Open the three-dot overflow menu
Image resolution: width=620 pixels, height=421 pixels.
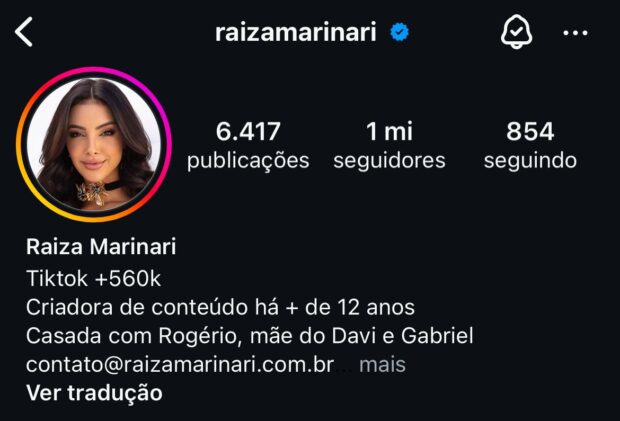[x=575, y=33]
